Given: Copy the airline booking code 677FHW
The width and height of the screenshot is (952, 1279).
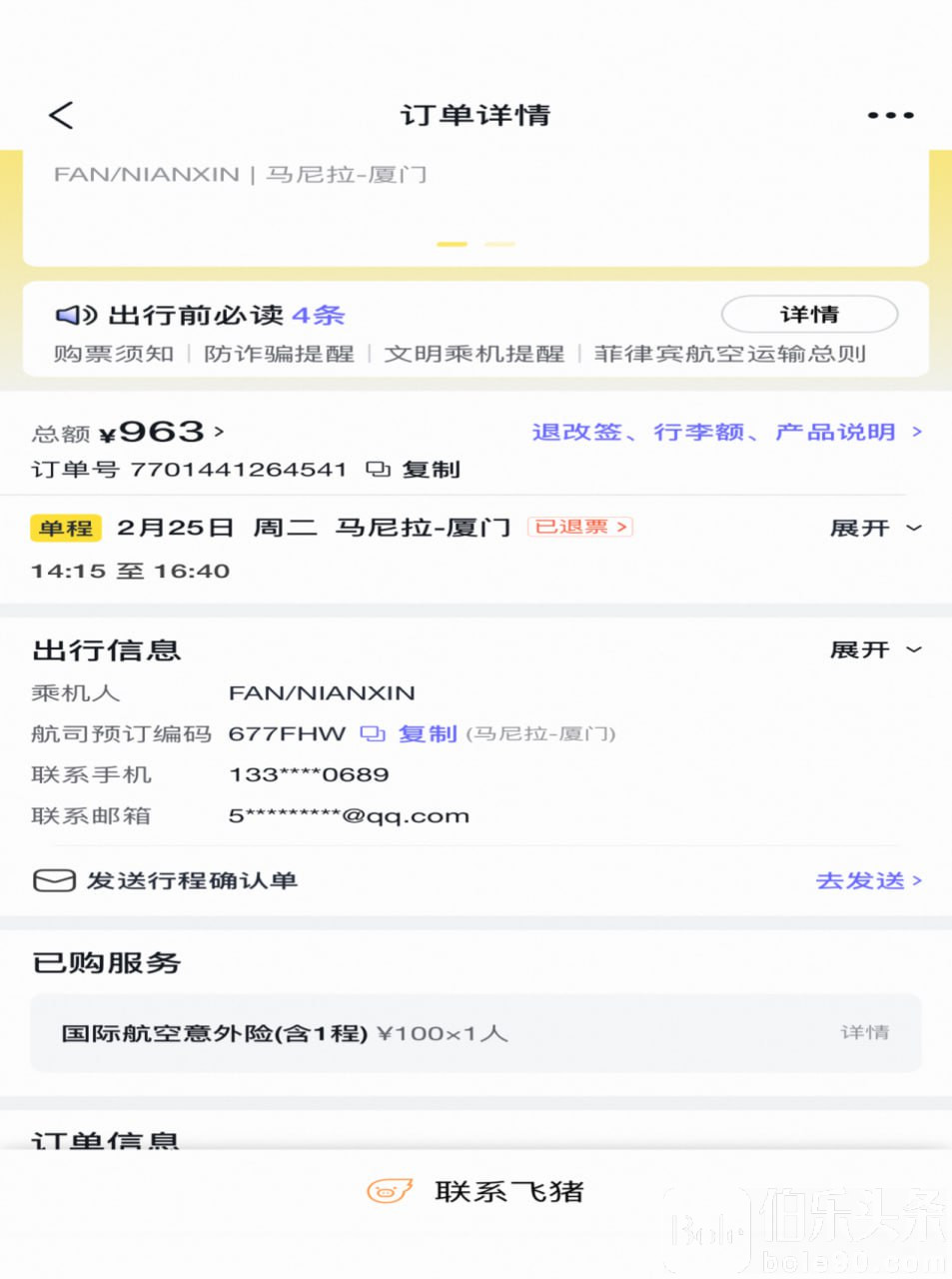Looking at the screenshot, I should 410,734.
